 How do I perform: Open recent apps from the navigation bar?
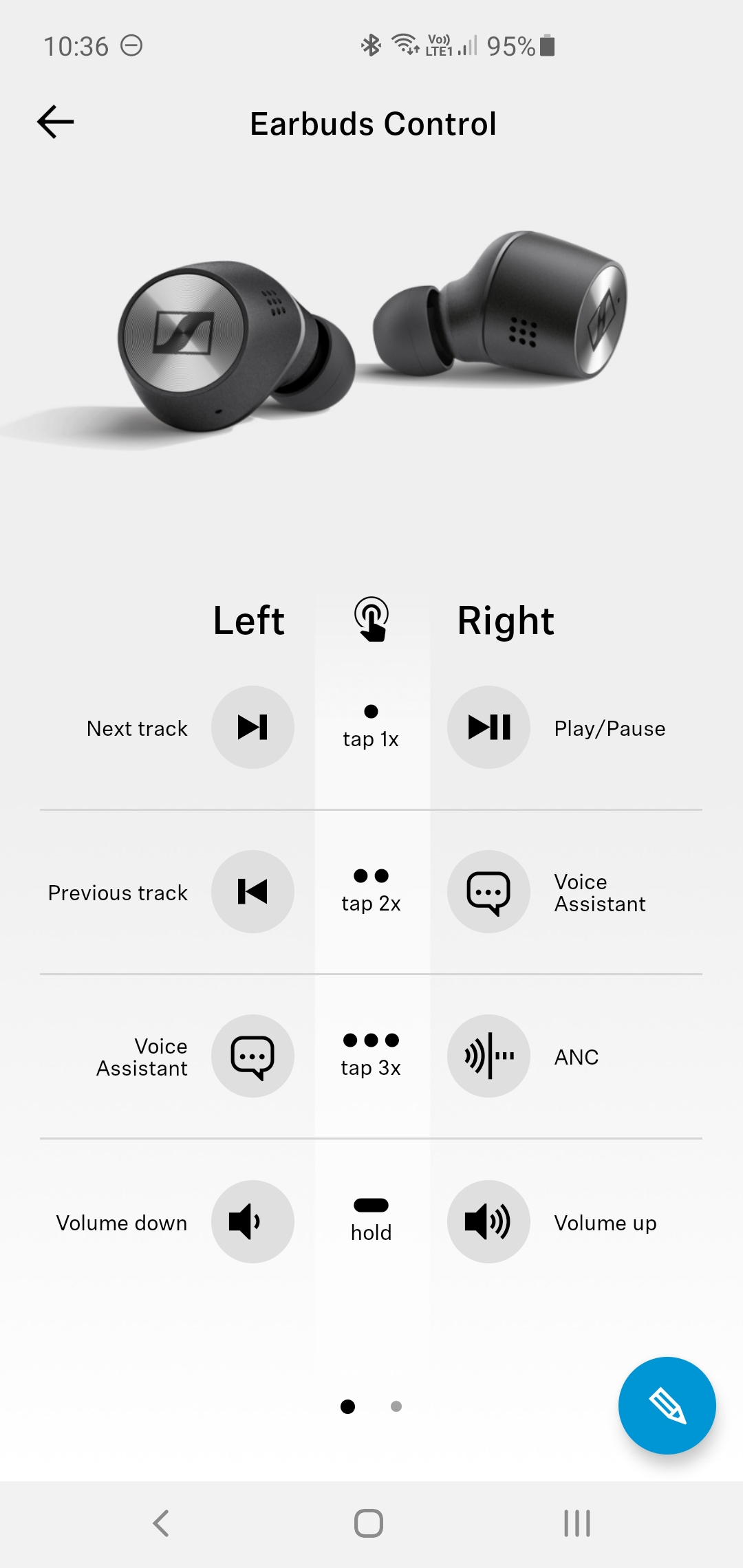pyautogui.click(x=577, y=1523)
